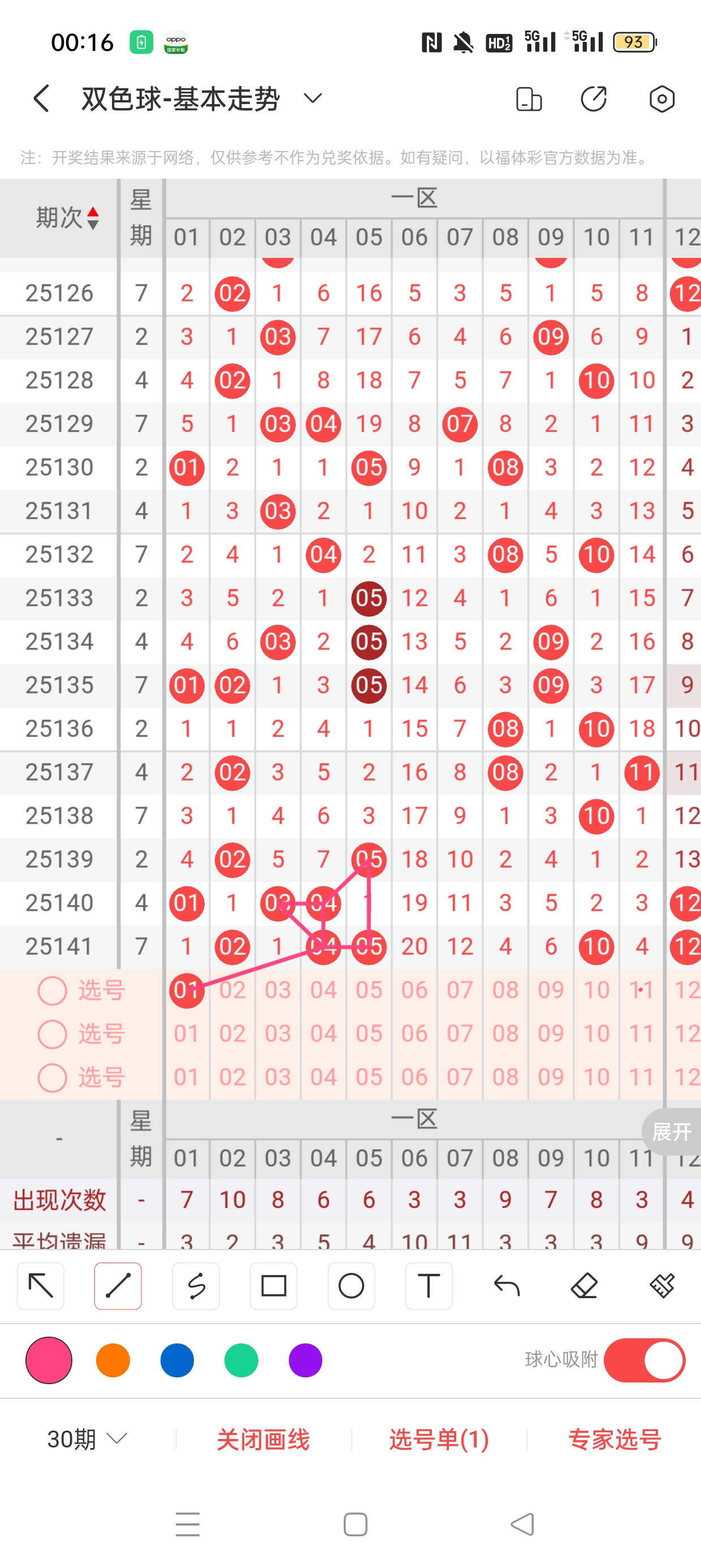Open the chart settings hexagon icon
This screenshot has height=1568, width=701.
tap(661, 99)
